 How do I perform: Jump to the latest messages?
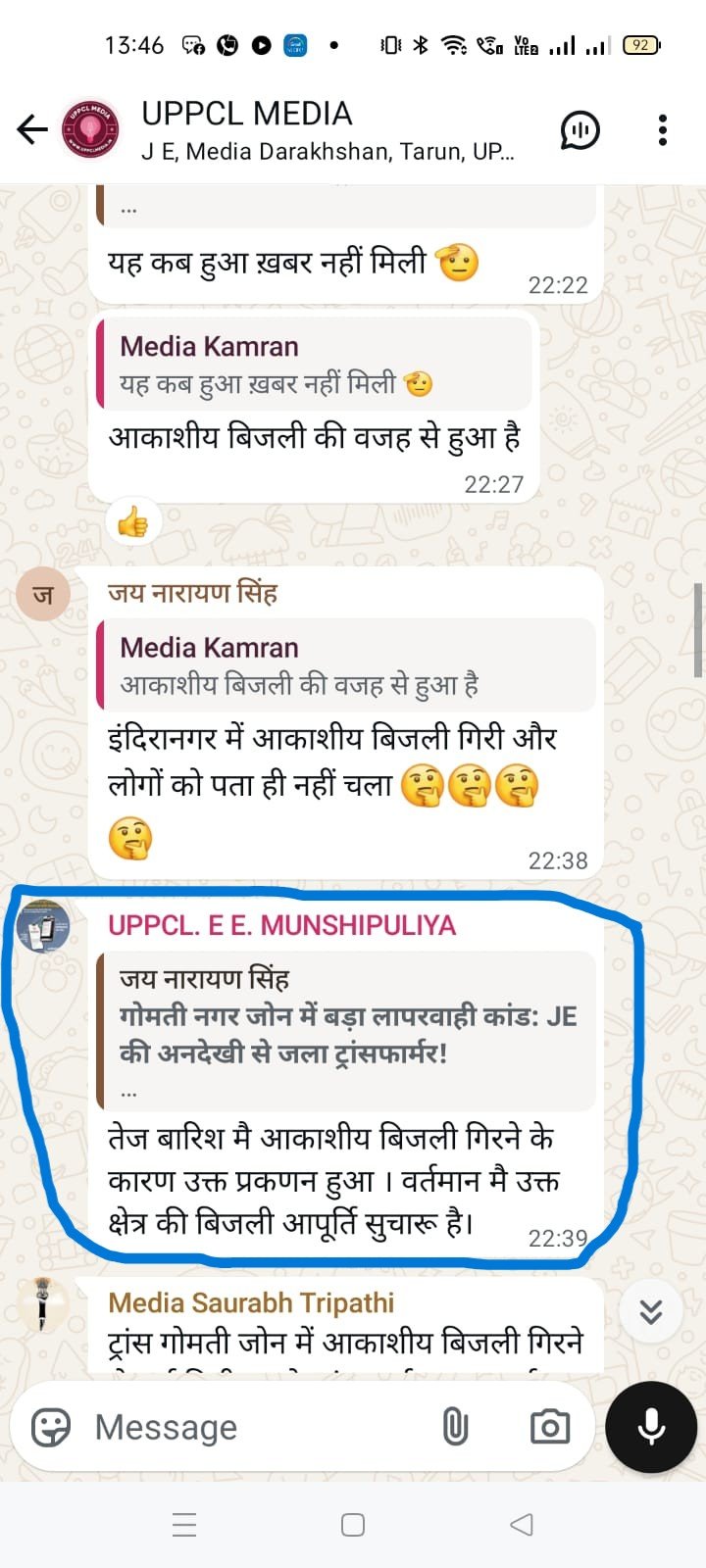(x=651, y=1311)
